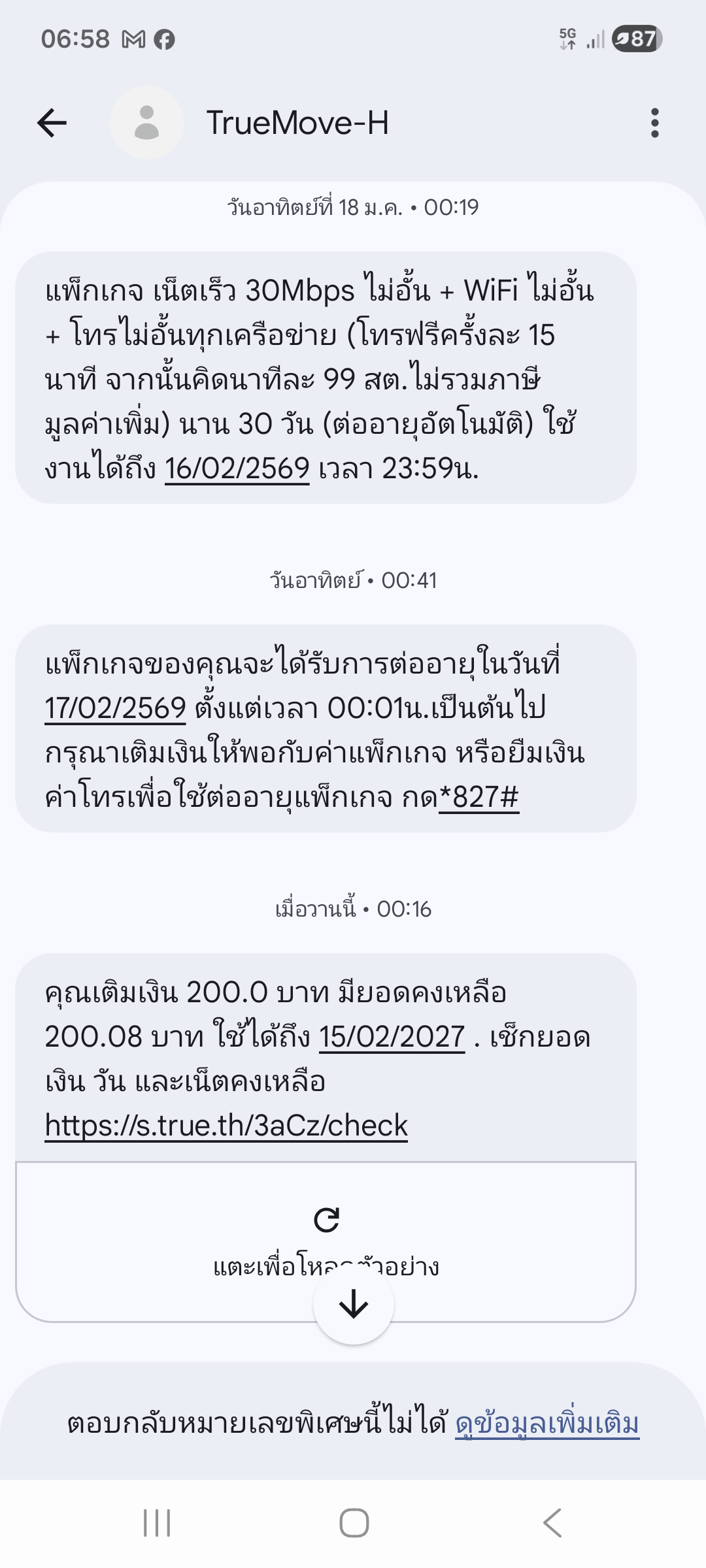Open the TrueMove-H contact avatar
Viewport: 706px width, 1568px height.
[146, 123]
